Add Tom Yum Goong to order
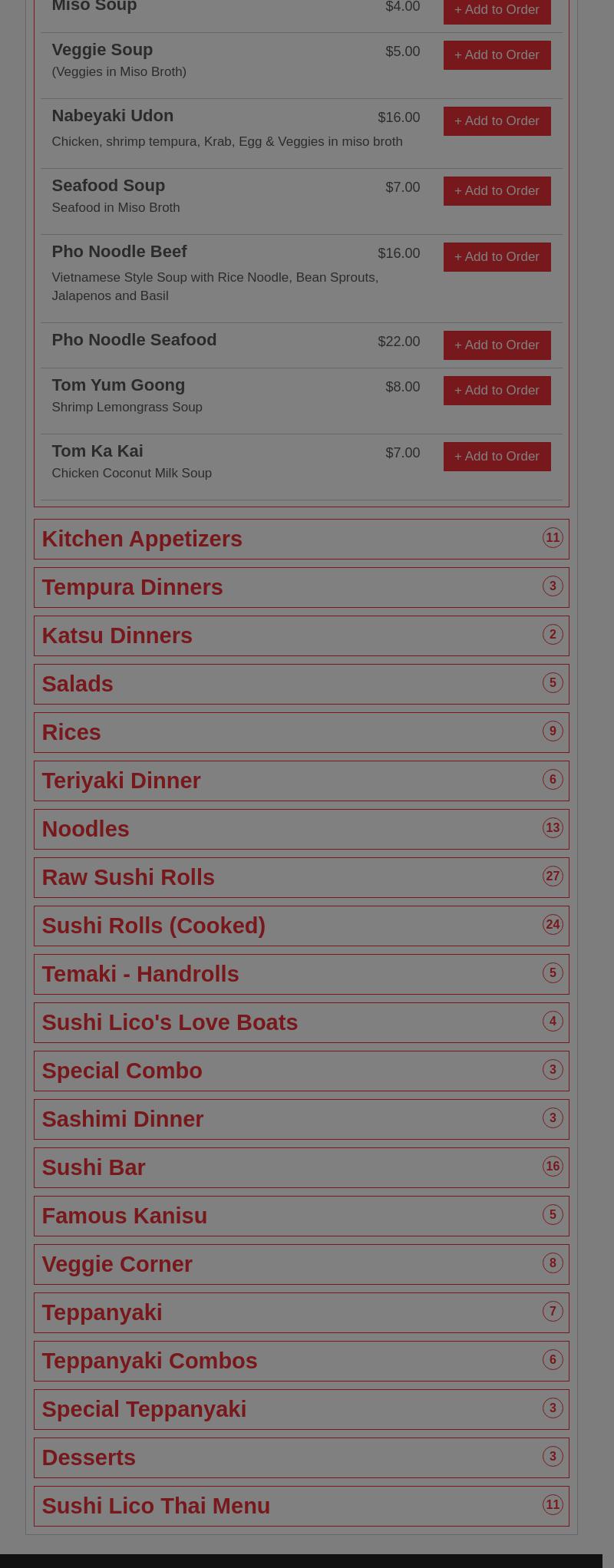This screenshot has height=1568, width=614. click(x=497, y=391)
